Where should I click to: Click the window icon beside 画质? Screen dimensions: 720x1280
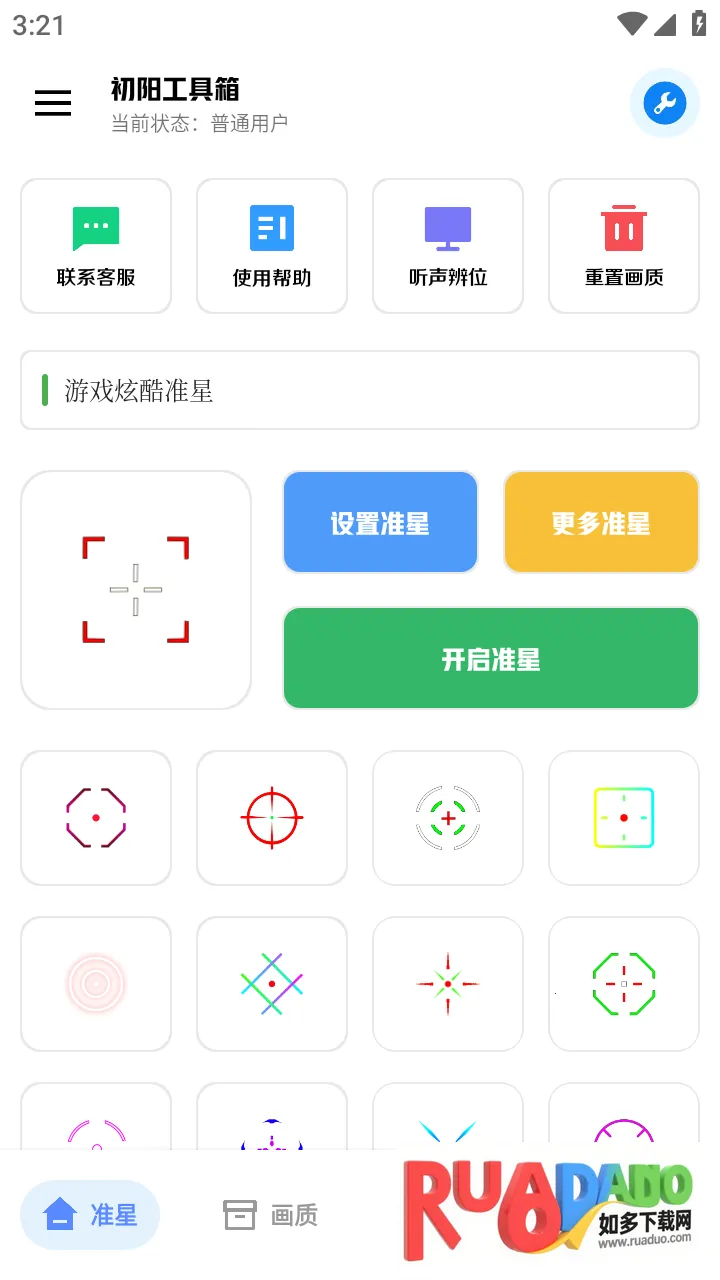[x=239, y=1214]
